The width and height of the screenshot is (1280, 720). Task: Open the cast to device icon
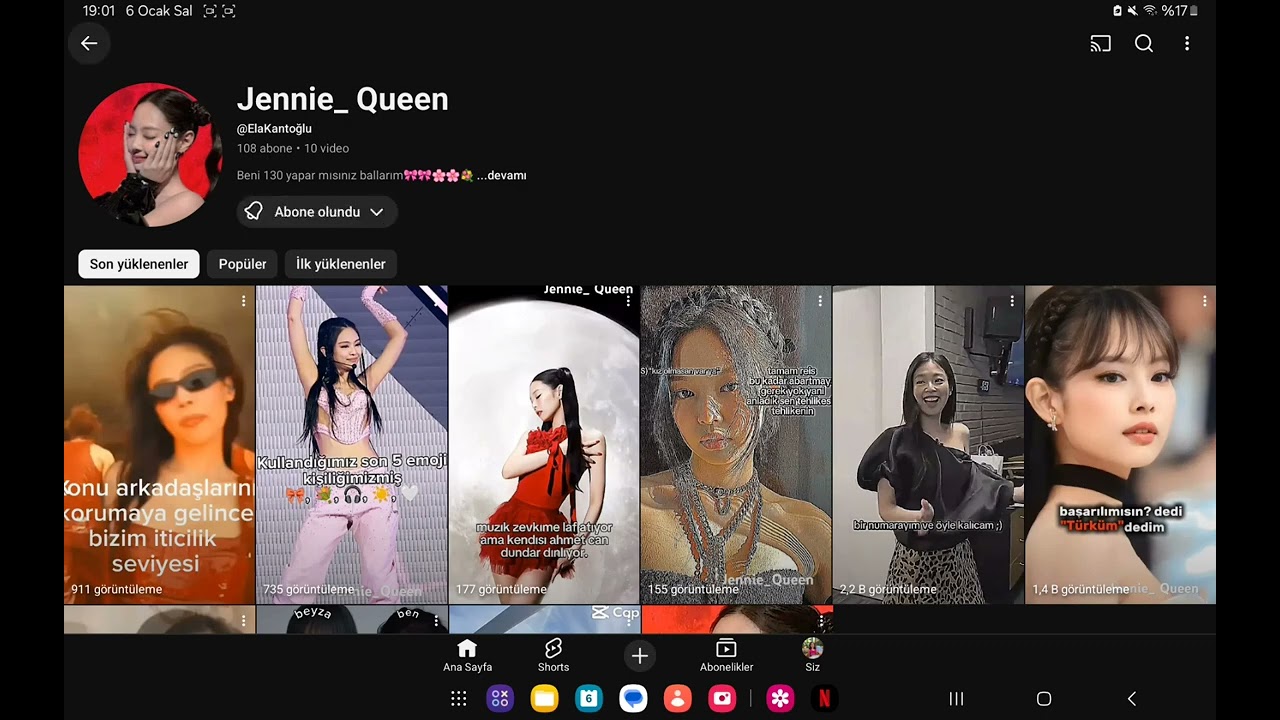coord(1100,43)
